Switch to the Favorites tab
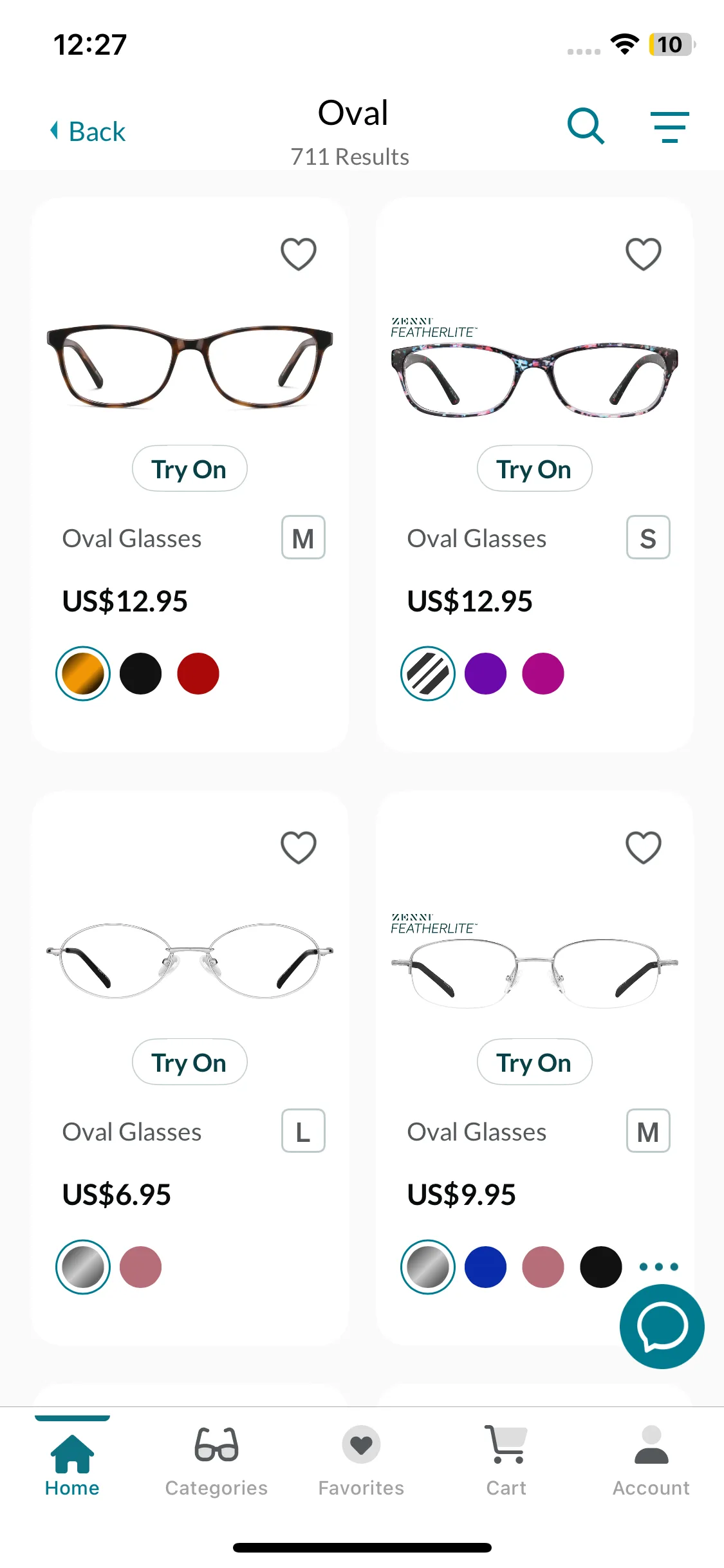 click(361, 1461)
